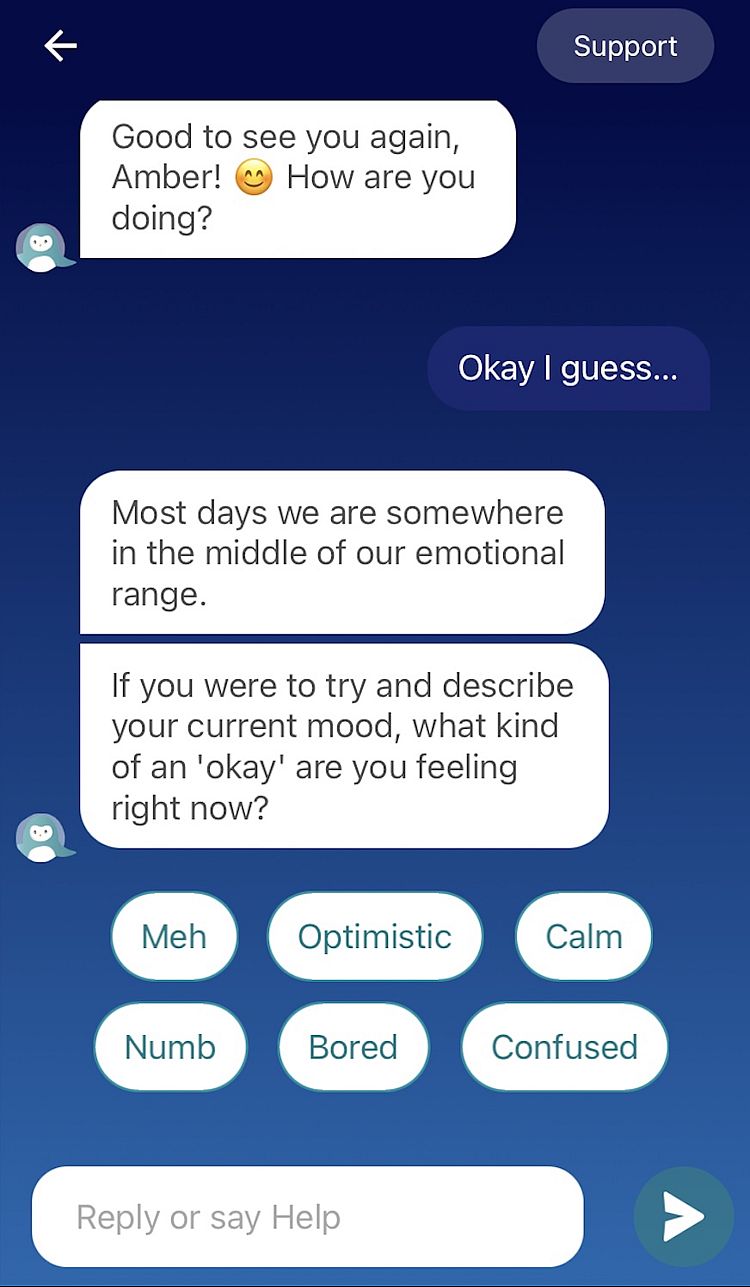Viewport: 750px width, 1287px height.
Task: Tap the Support pill at screen top right
Action: 625,46
